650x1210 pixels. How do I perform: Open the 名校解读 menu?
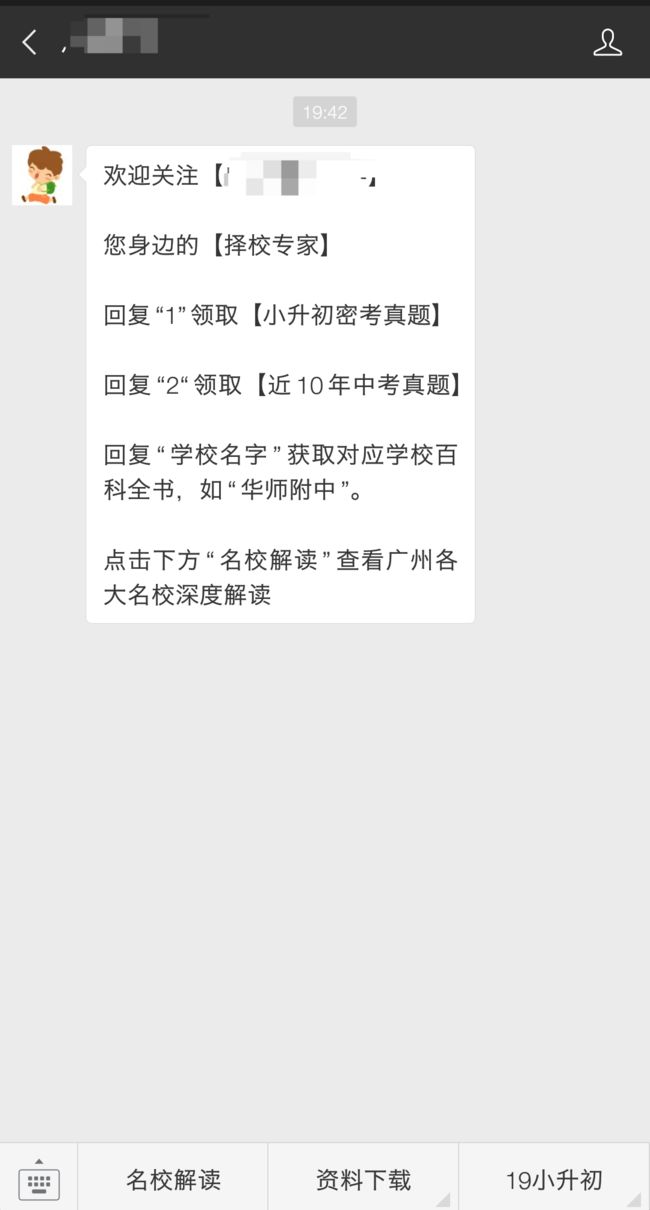[x=173, y=1179]
